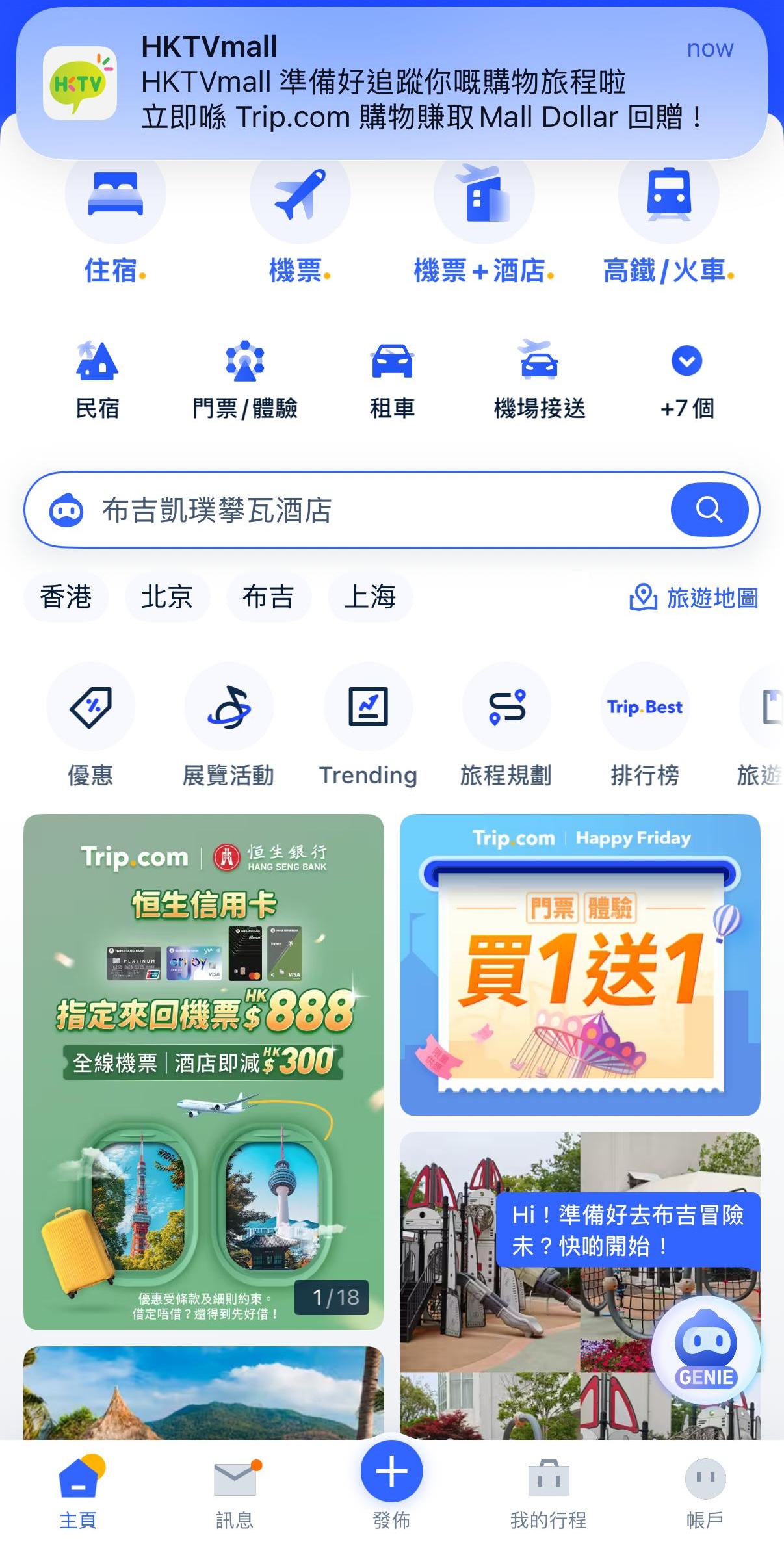This screenshot has width=784, height=1555.
Task: Open the 旅遊地圖 travel map
Action: click(x=694, y=597)
